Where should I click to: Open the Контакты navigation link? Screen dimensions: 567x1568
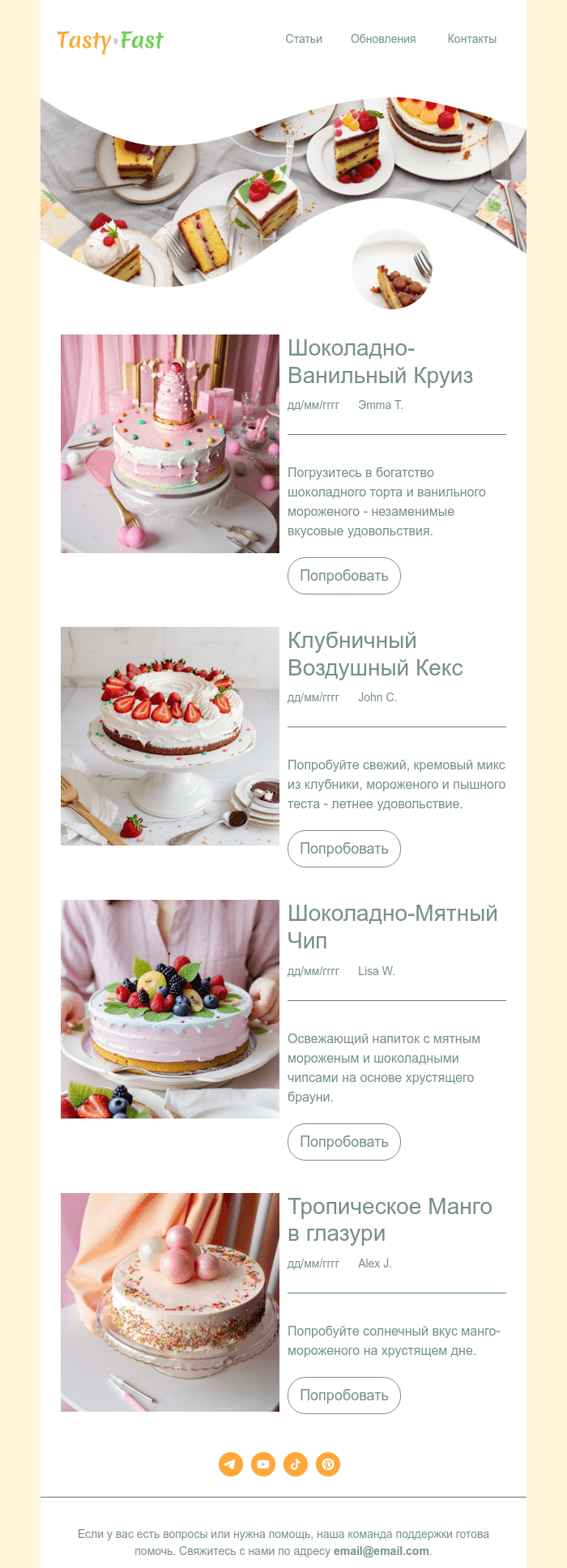pyautogui.click(x=471, y=39)
